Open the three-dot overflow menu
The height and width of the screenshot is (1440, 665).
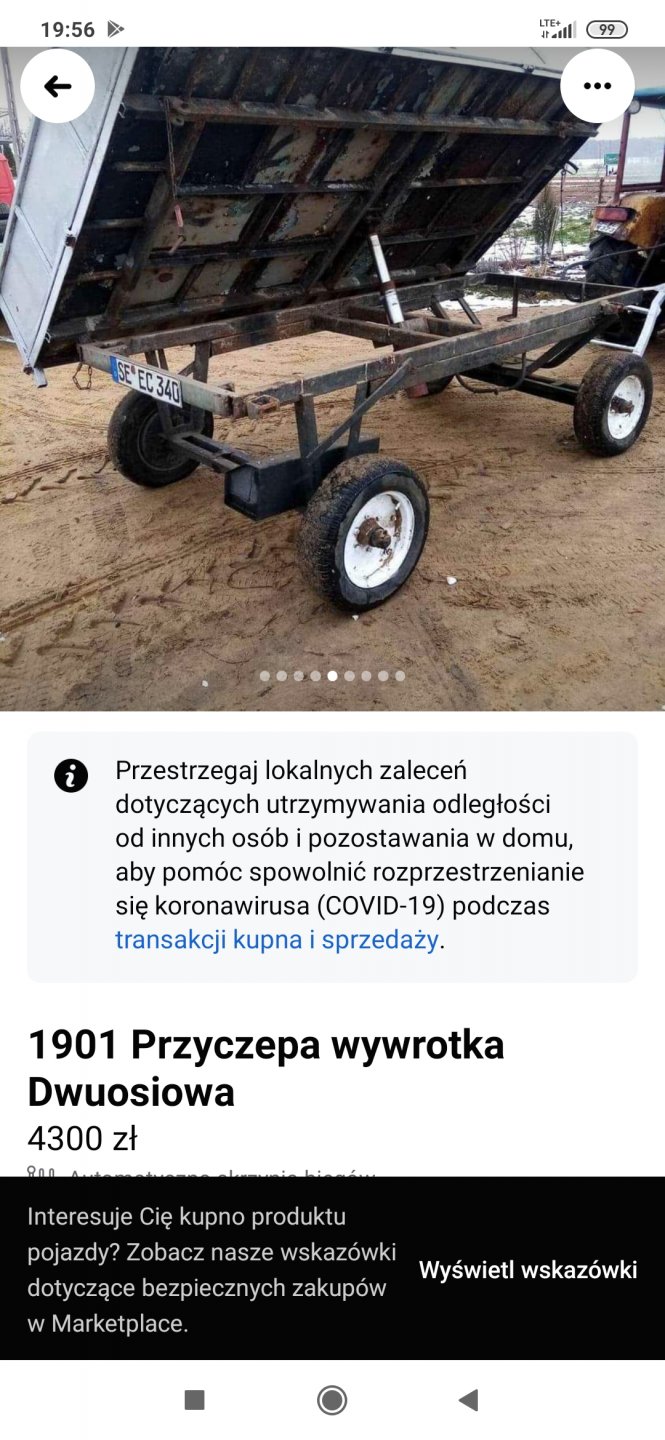(597, 86)
